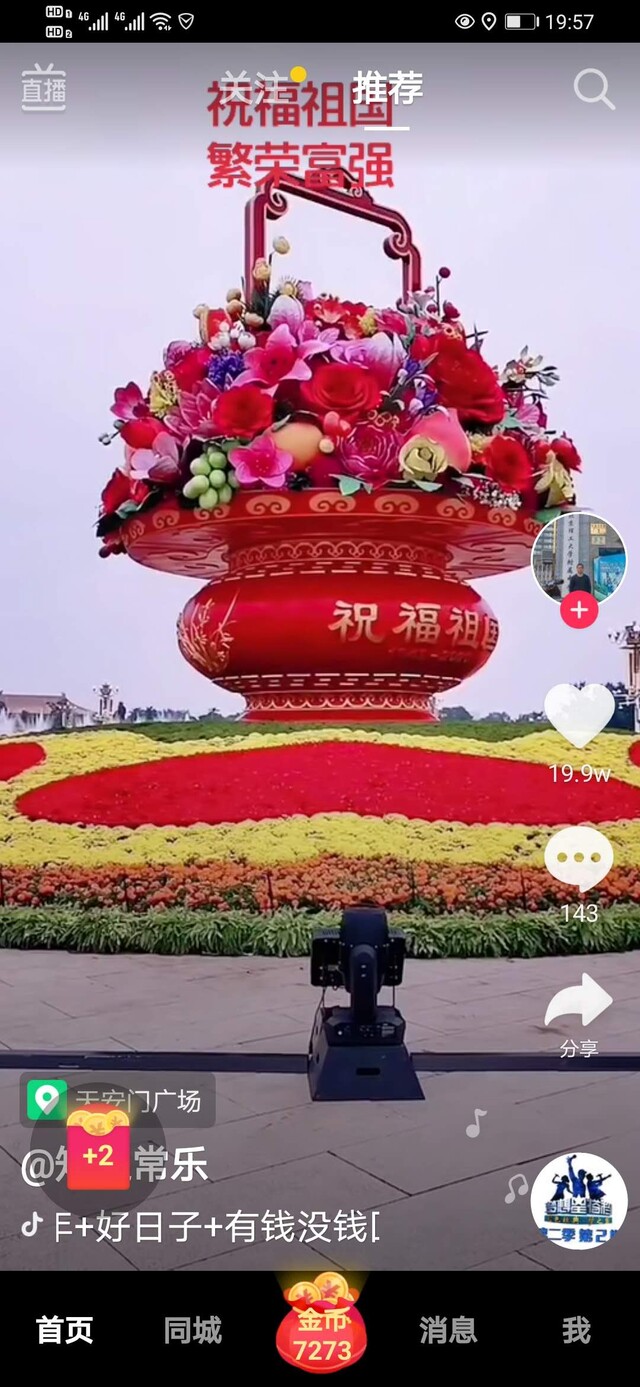Open the search magnifier
Screen dimensions: 640x1387
pyautogui.click(x=593, y=90)
